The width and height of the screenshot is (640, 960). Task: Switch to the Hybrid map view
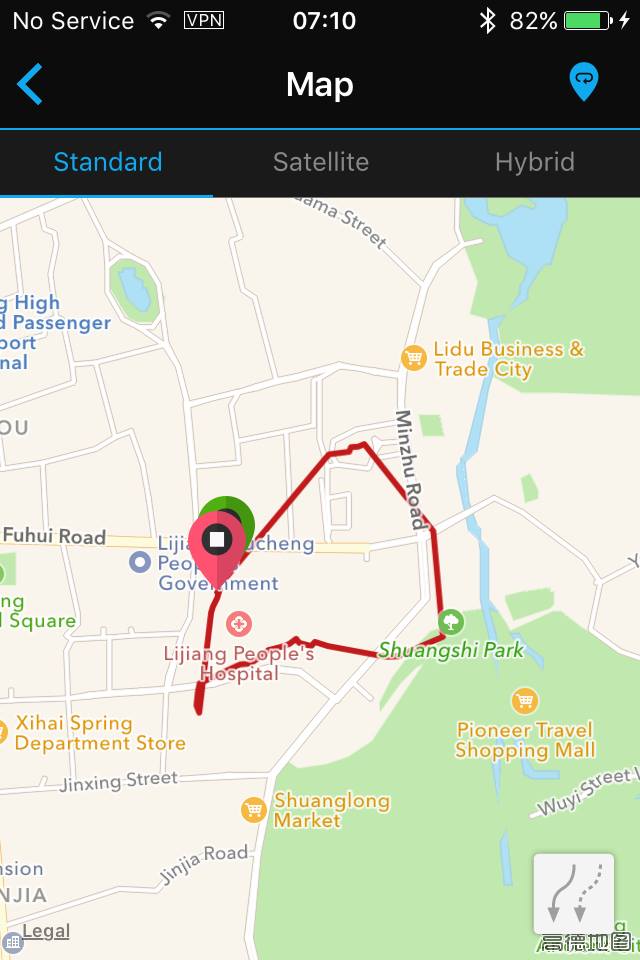click(x=534, y=162)
